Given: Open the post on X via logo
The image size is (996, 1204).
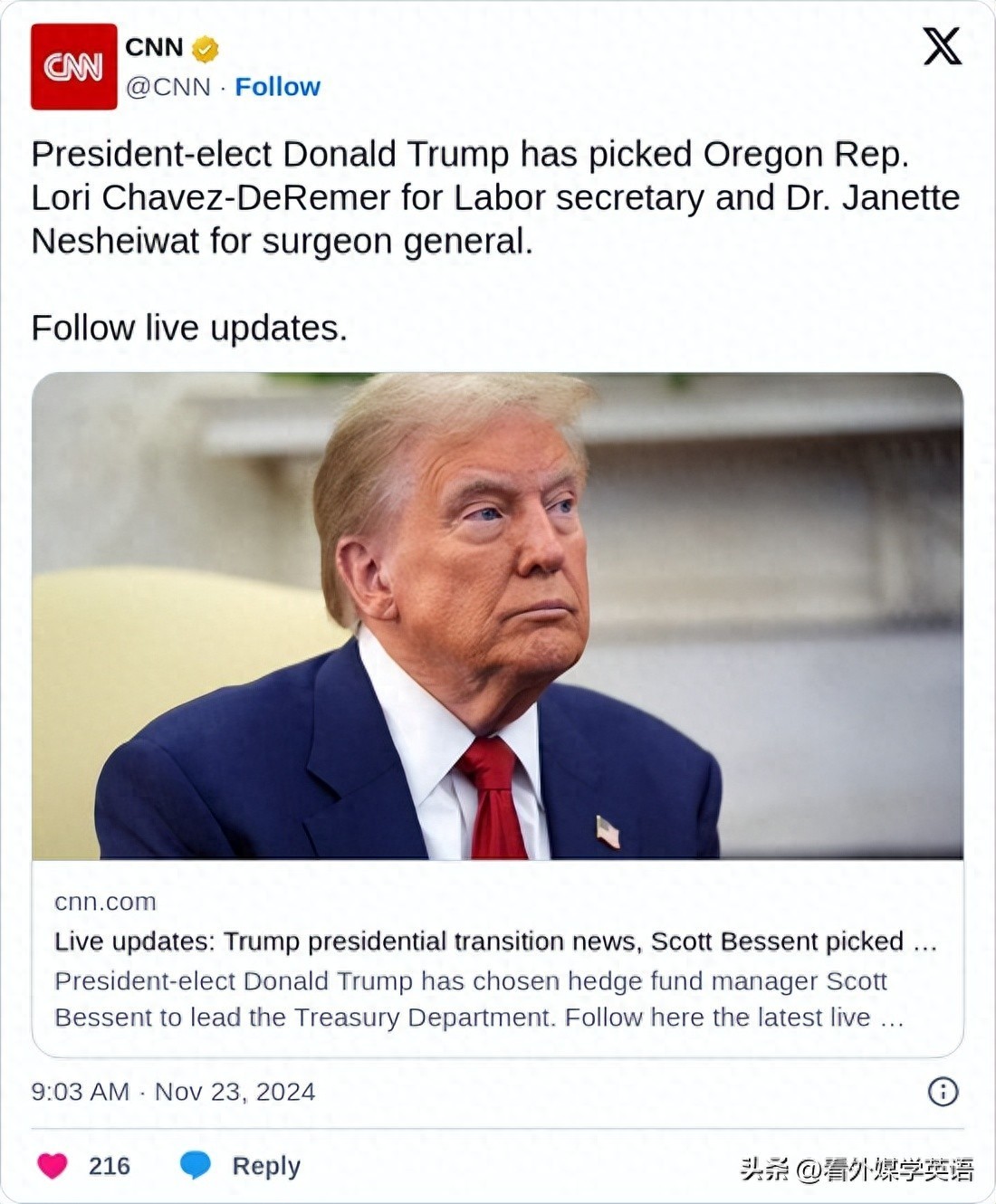Looking at the screenshot, I should click(942, 46).
